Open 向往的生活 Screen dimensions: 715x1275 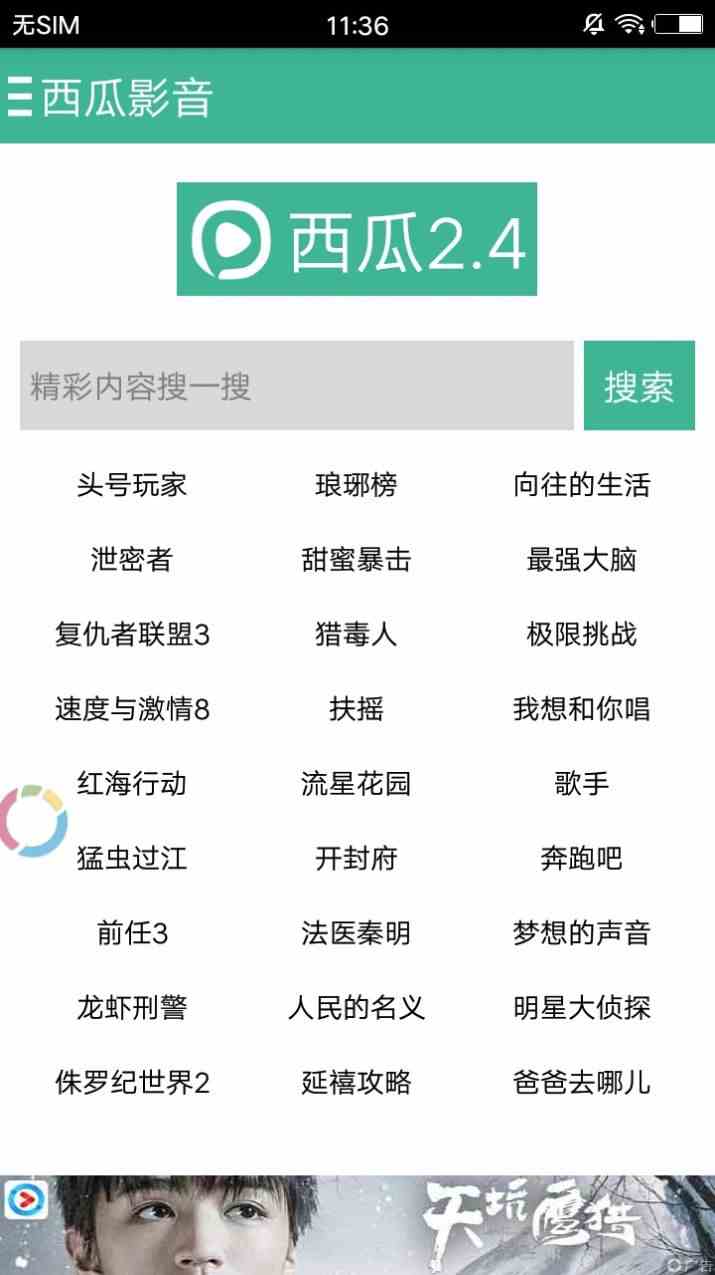(582, 485)
